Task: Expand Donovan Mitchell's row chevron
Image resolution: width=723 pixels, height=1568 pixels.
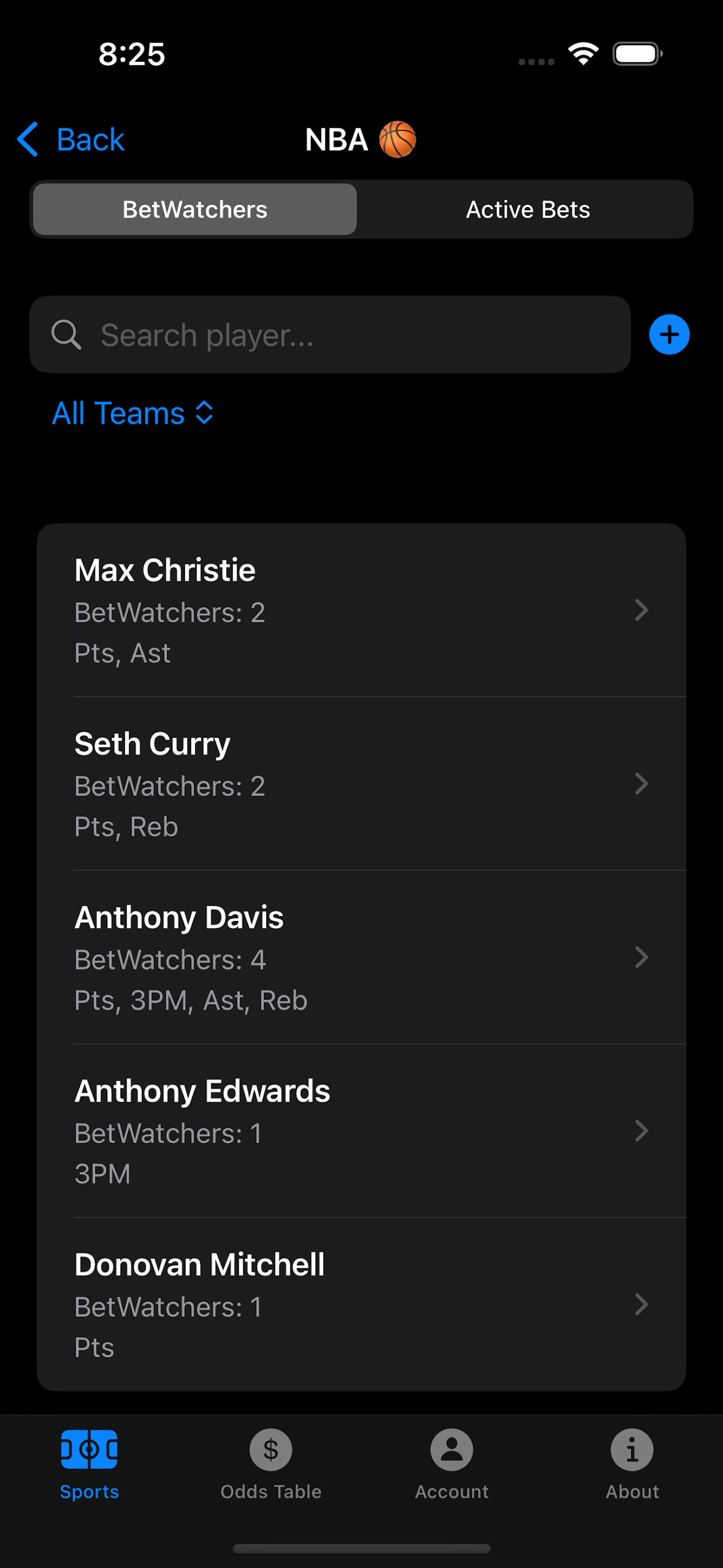Action: pos(641,1305)
